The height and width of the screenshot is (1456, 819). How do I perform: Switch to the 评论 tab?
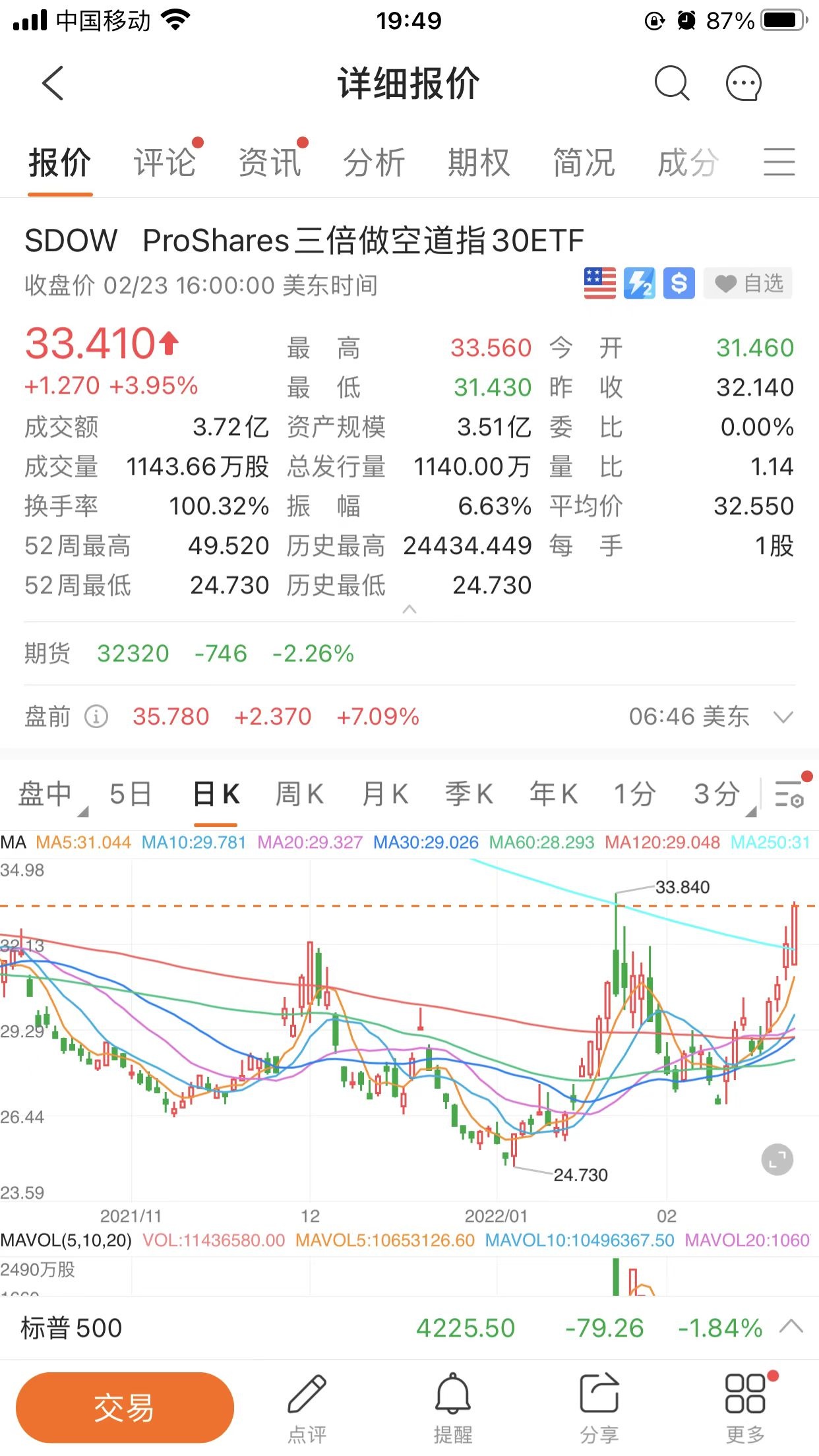click(x=165, y=163)
